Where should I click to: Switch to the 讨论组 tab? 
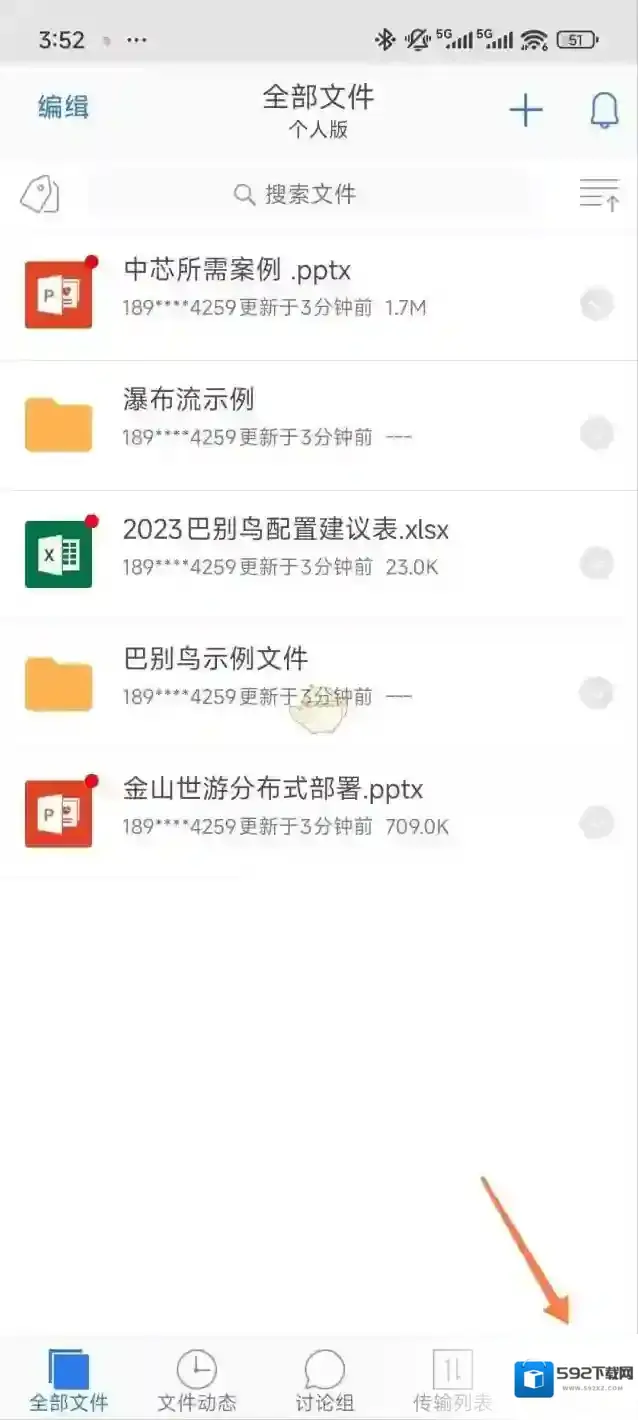click(x=324, y=1381)
